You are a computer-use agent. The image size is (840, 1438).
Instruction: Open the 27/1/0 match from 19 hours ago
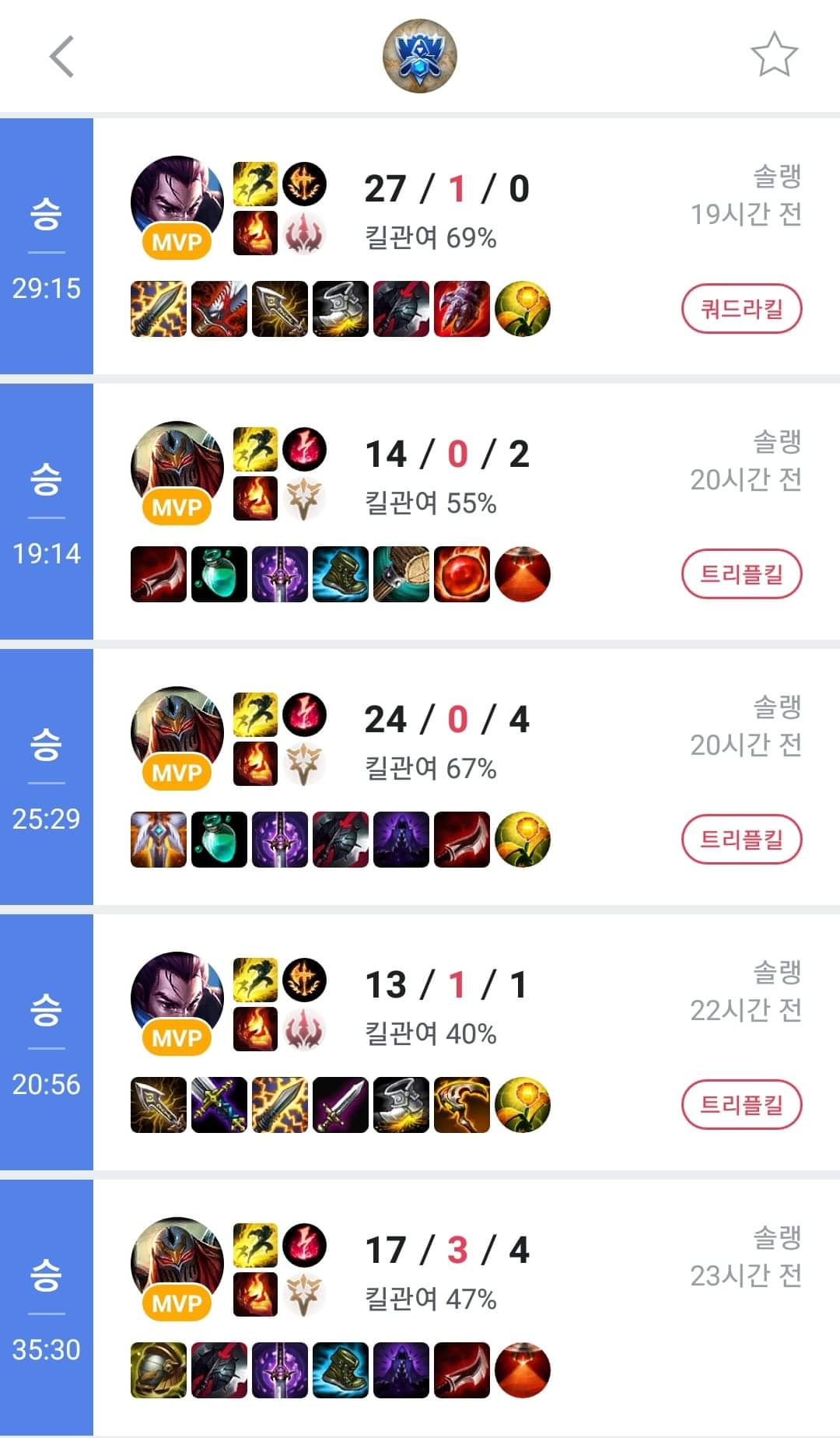tap(446, 212)
